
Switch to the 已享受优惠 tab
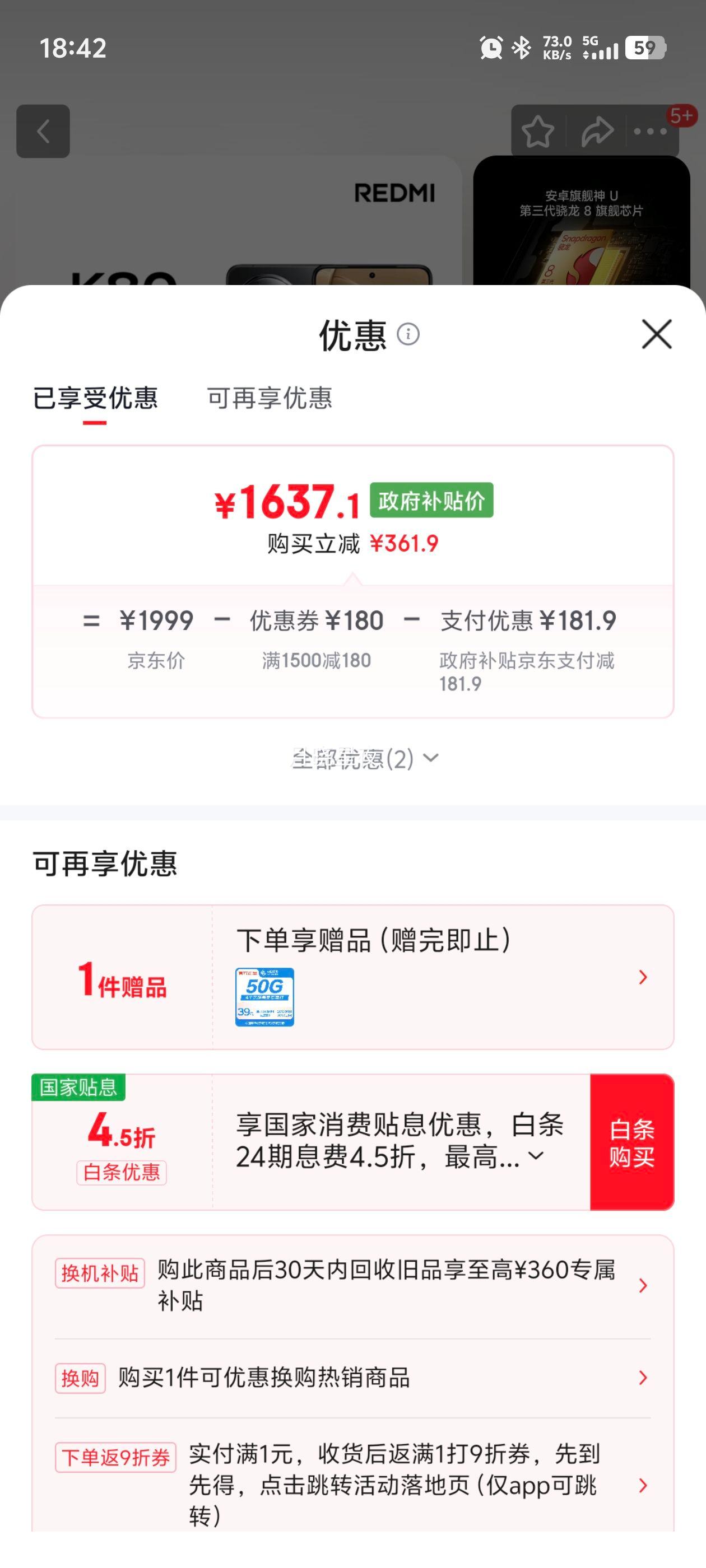[95, 396]
